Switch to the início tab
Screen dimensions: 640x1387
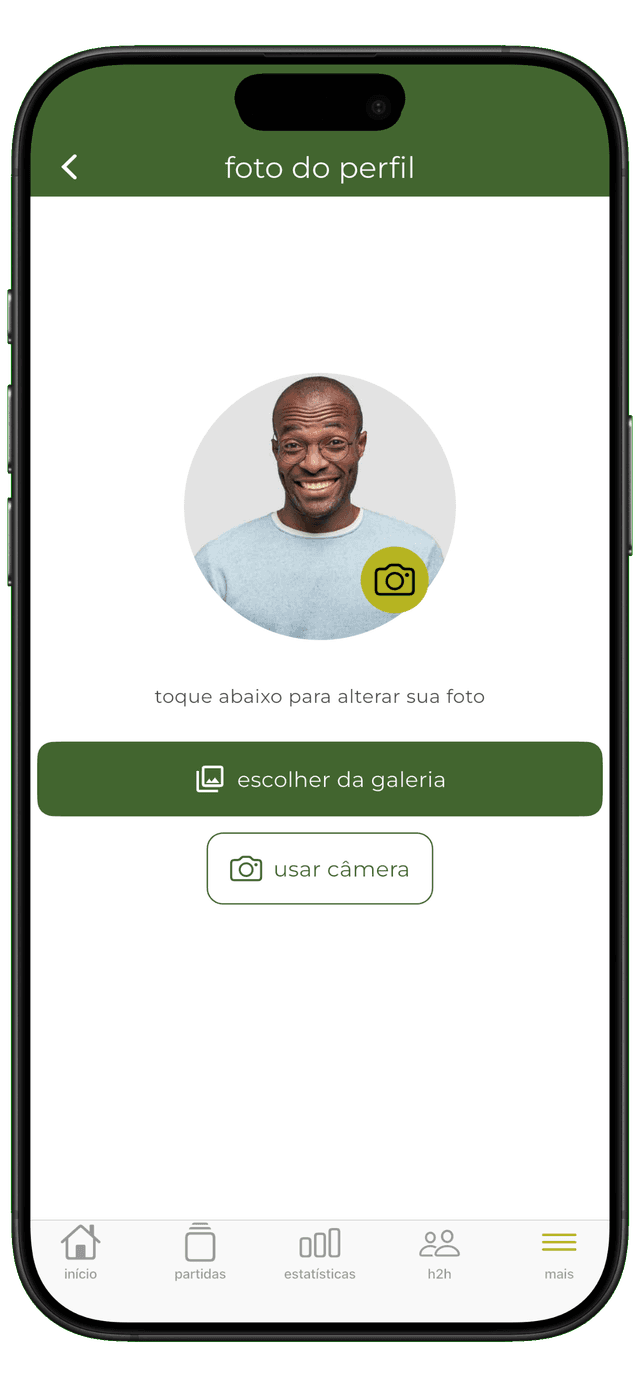[x=81, y=1252]
